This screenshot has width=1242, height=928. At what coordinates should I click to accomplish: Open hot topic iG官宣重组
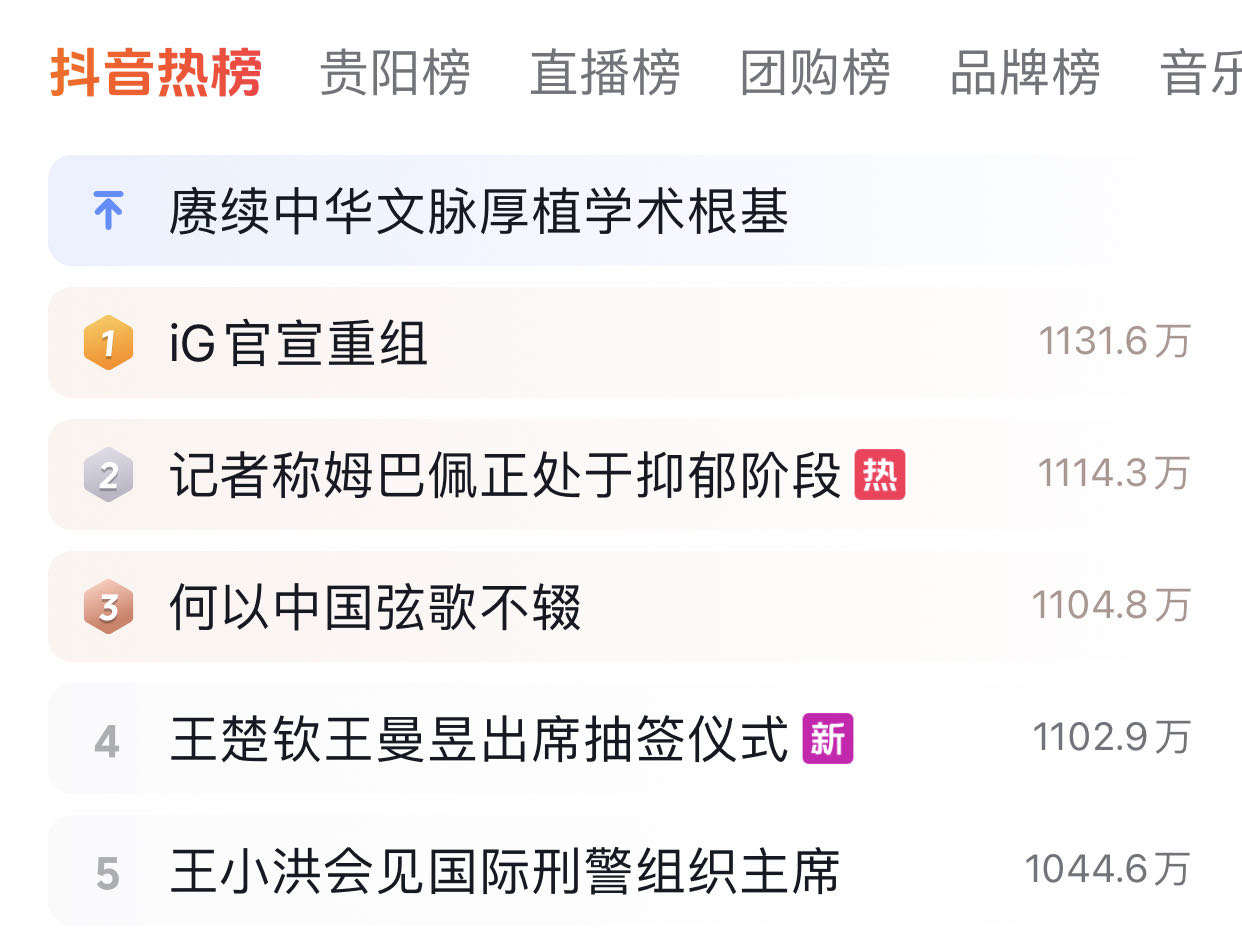[299, 343]
